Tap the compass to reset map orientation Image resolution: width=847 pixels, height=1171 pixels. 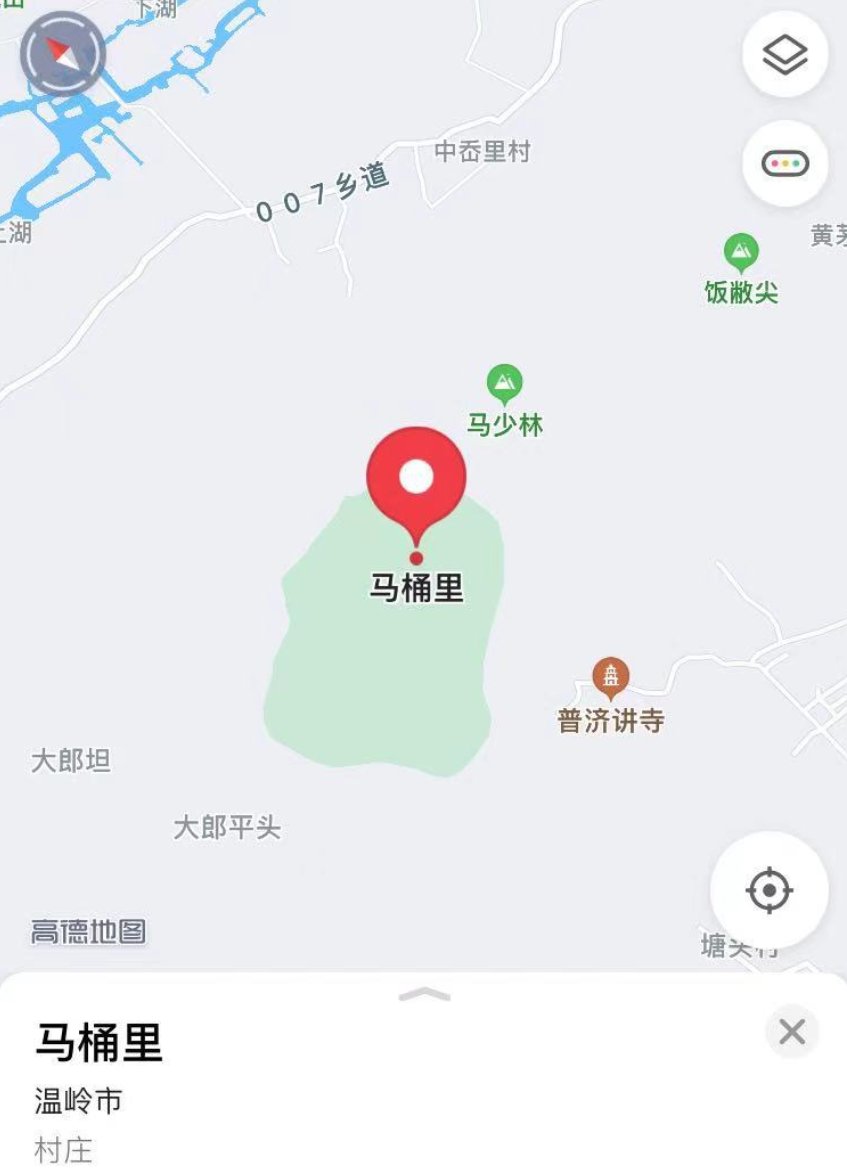(x=62, y=53)
